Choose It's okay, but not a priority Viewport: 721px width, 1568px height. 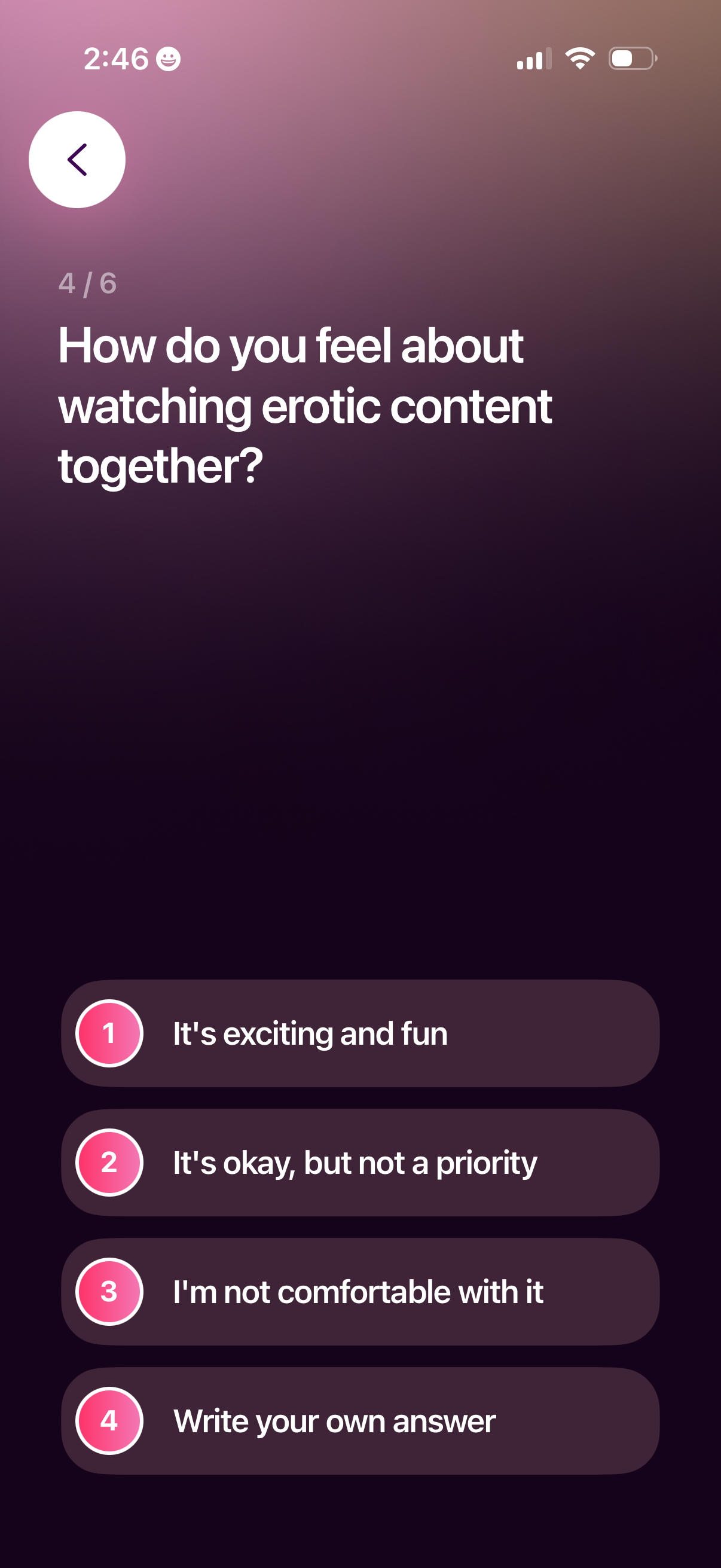[x=359, y=1163]
